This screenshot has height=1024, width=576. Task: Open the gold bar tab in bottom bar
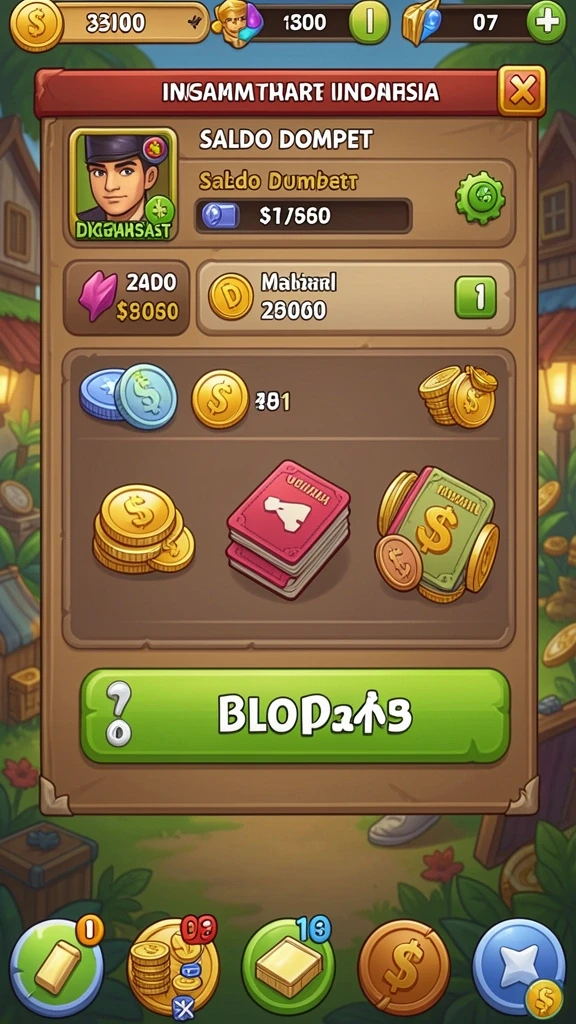[x=57, y=967]
